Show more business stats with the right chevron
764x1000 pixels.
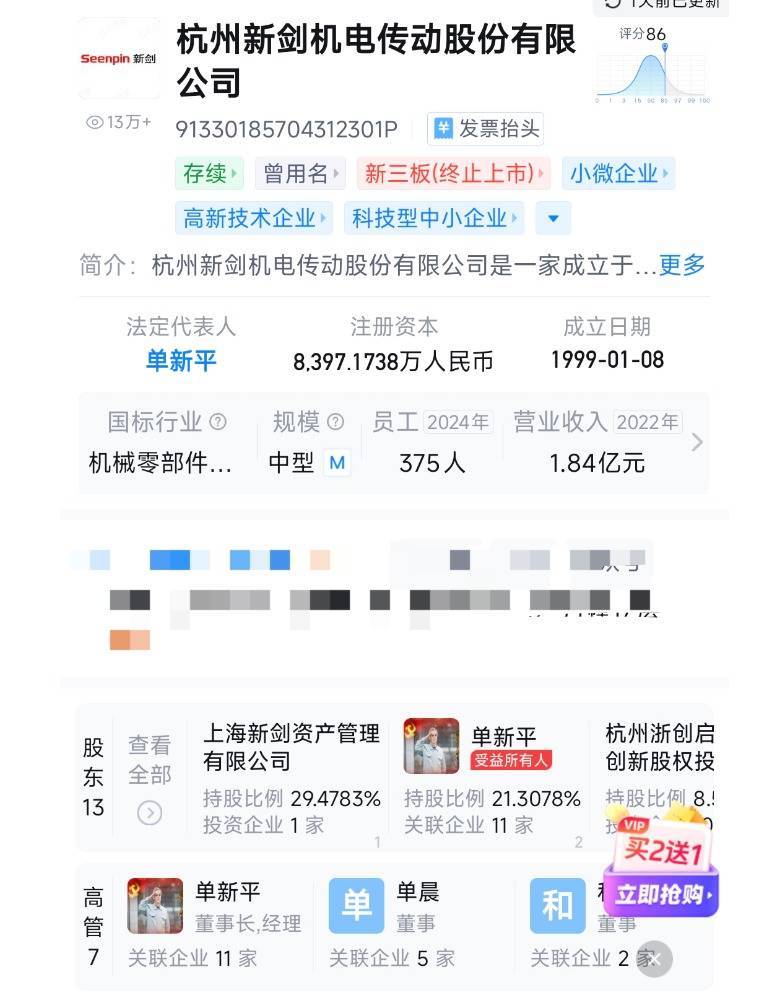[697, 442]
